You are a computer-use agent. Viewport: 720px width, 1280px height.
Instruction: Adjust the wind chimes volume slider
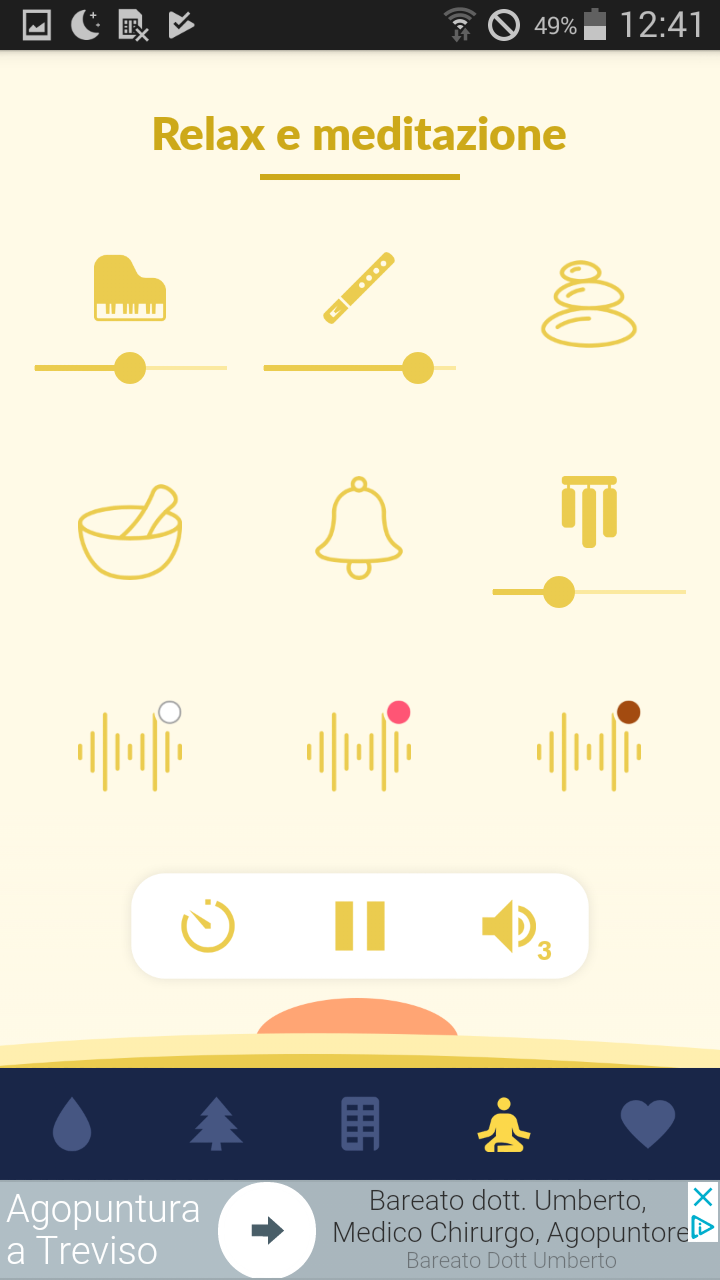589,592
